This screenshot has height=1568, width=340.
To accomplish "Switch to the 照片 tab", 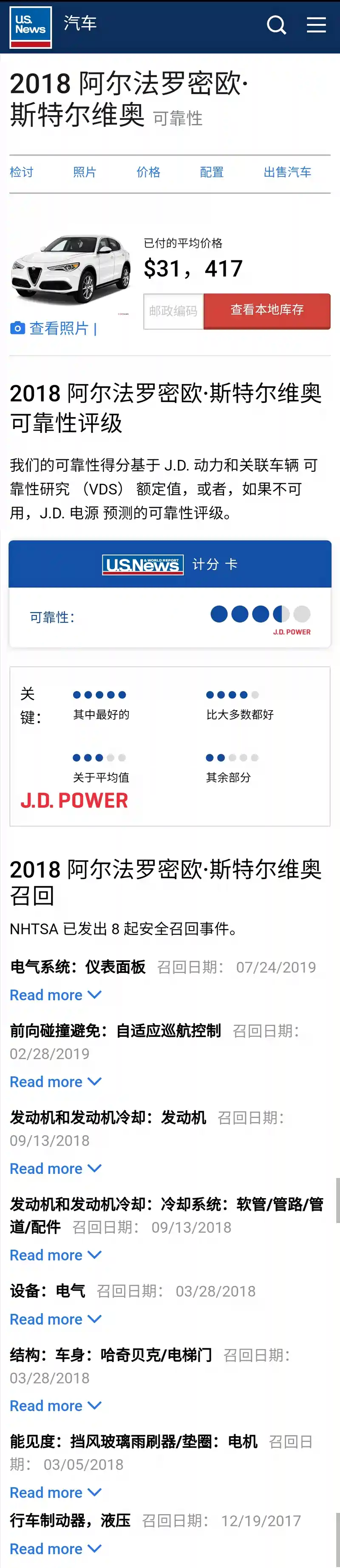I will 85,172.
